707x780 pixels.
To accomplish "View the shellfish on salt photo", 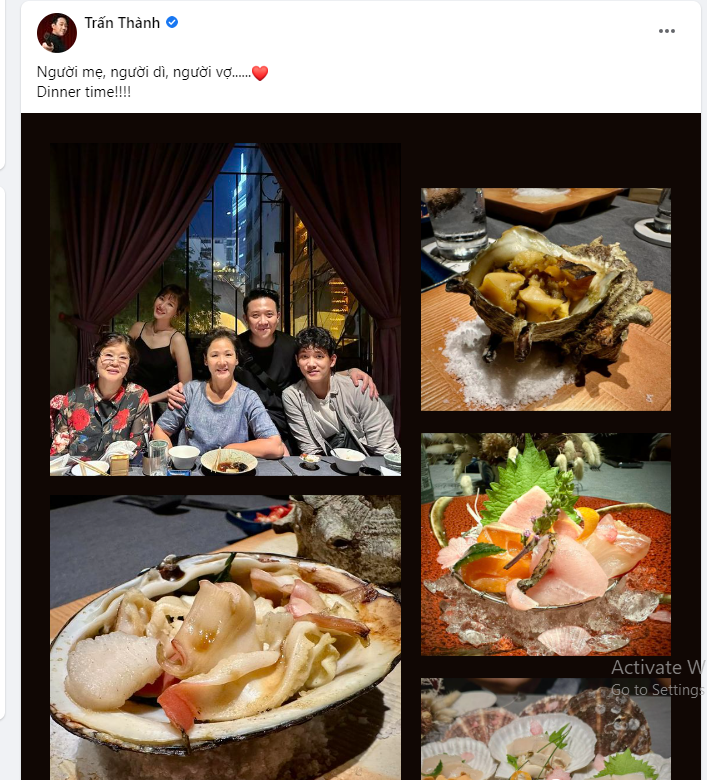I will [545, 299].
